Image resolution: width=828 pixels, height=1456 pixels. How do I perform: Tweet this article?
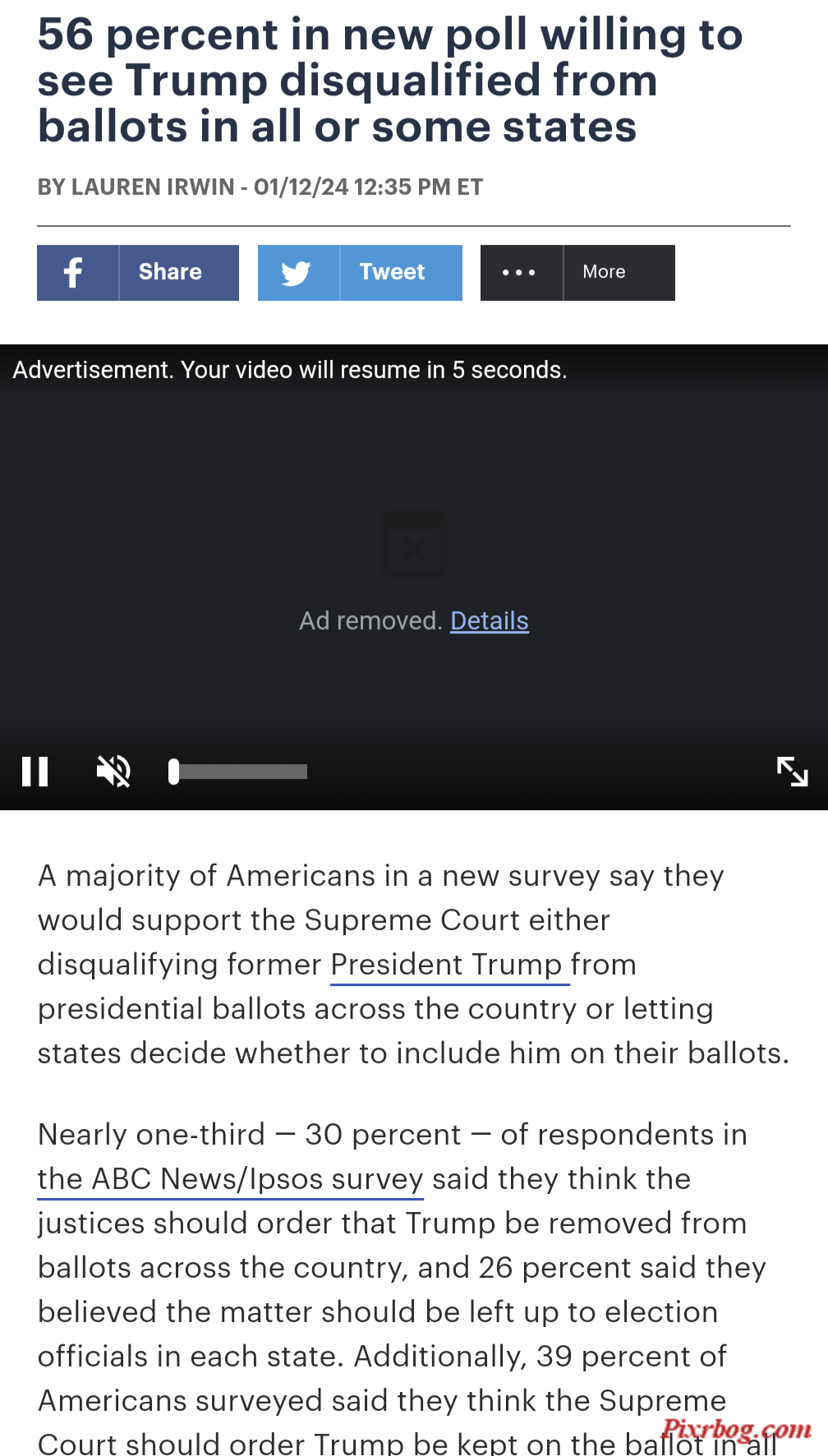coord(360,273)
